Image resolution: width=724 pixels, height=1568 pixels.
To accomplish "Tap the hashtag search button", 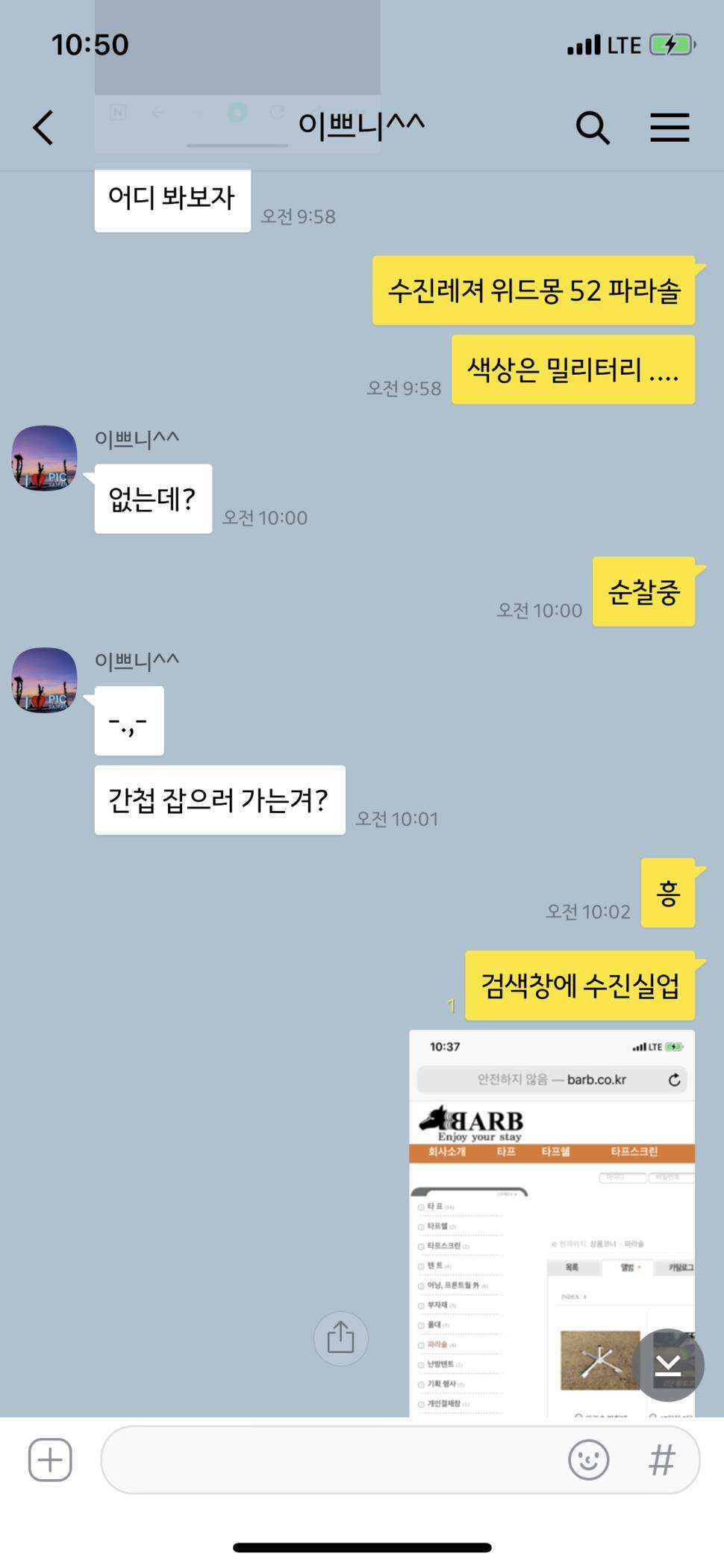I will tap(662, 1460).
